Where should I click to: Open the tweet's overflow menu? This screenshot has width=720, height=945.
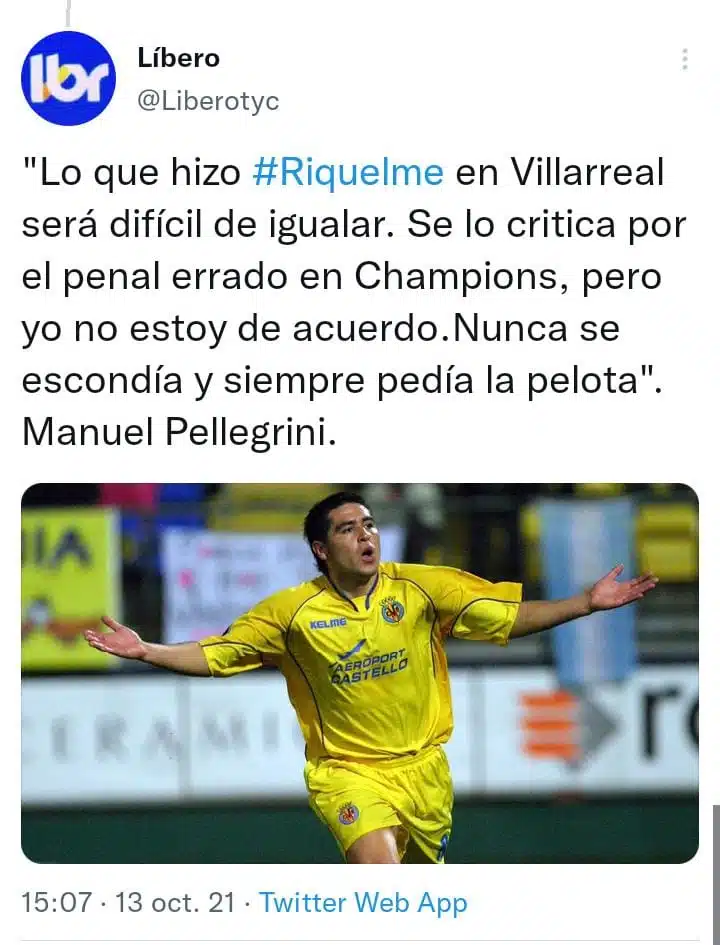684,59
